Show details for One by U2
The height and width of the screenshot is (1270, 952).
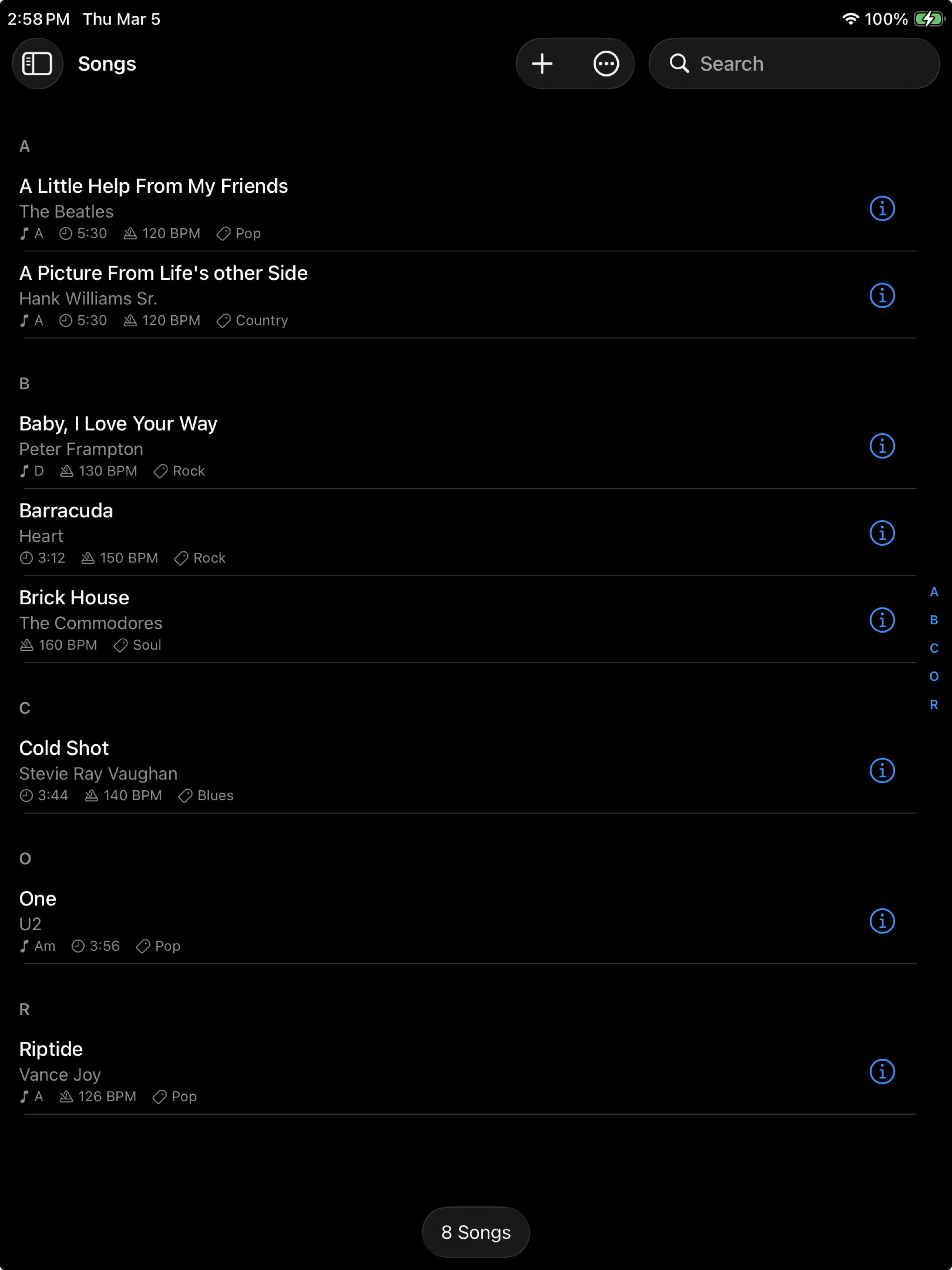pos(882,921)
